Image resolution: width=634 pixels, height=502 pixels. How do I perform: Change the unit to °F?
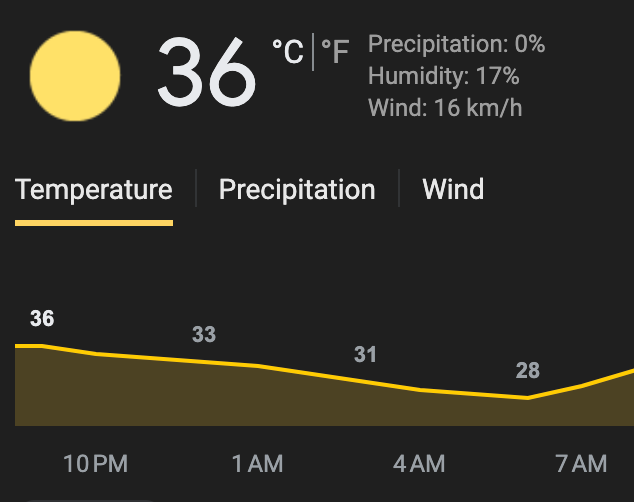click(x=336, y=52)
